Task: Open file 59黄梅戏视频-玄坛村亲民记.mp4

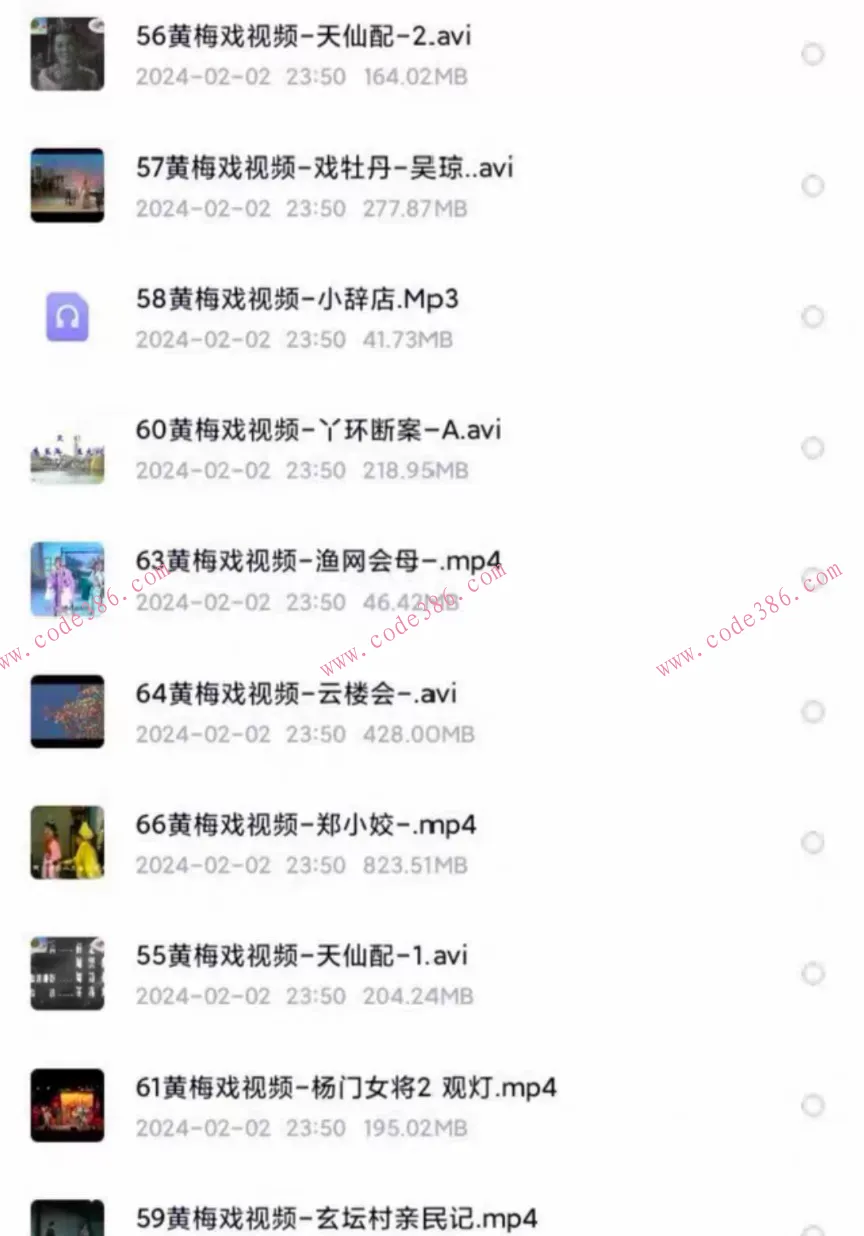Action: [x=336, y=1218]
